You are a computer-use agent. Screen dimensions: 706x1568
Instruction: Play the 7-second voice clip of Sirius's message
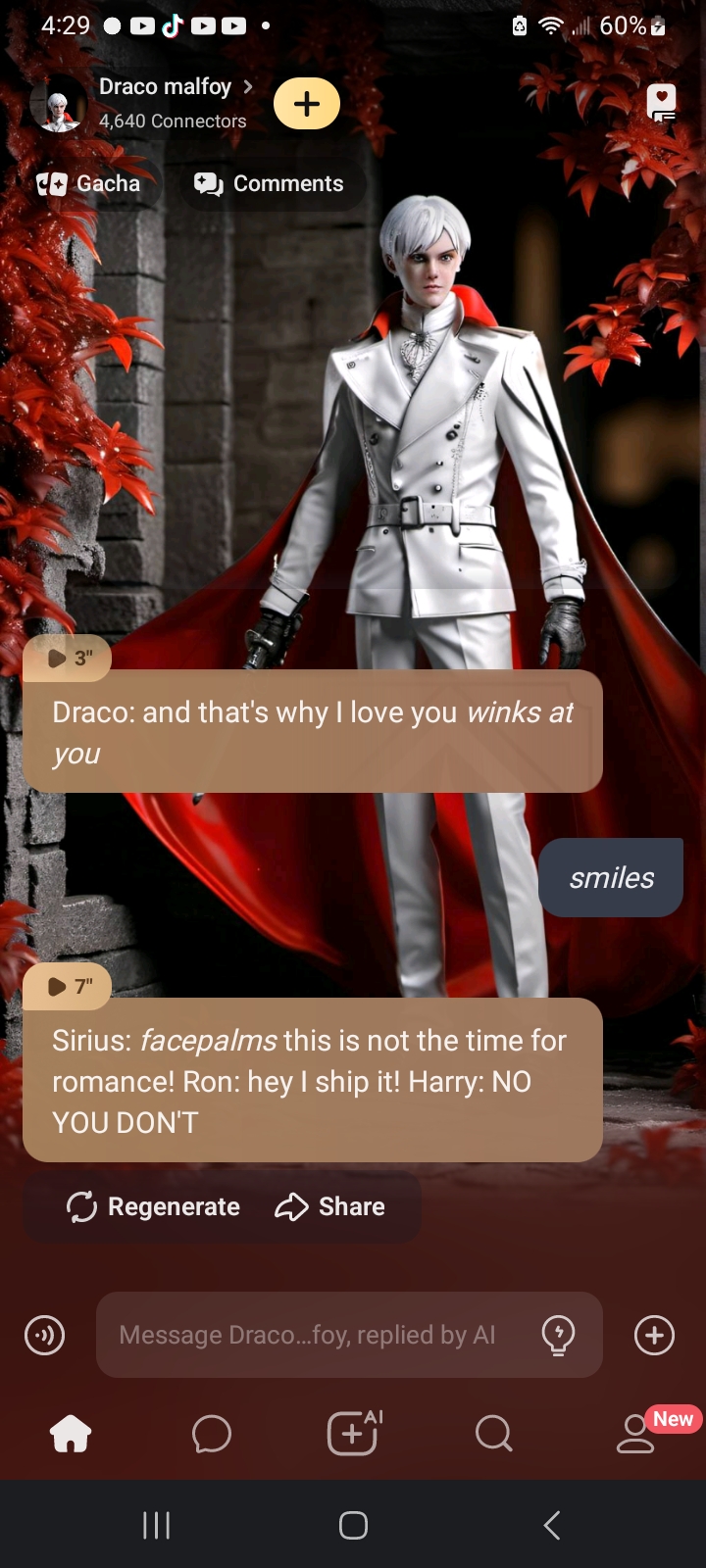[68, 986]
